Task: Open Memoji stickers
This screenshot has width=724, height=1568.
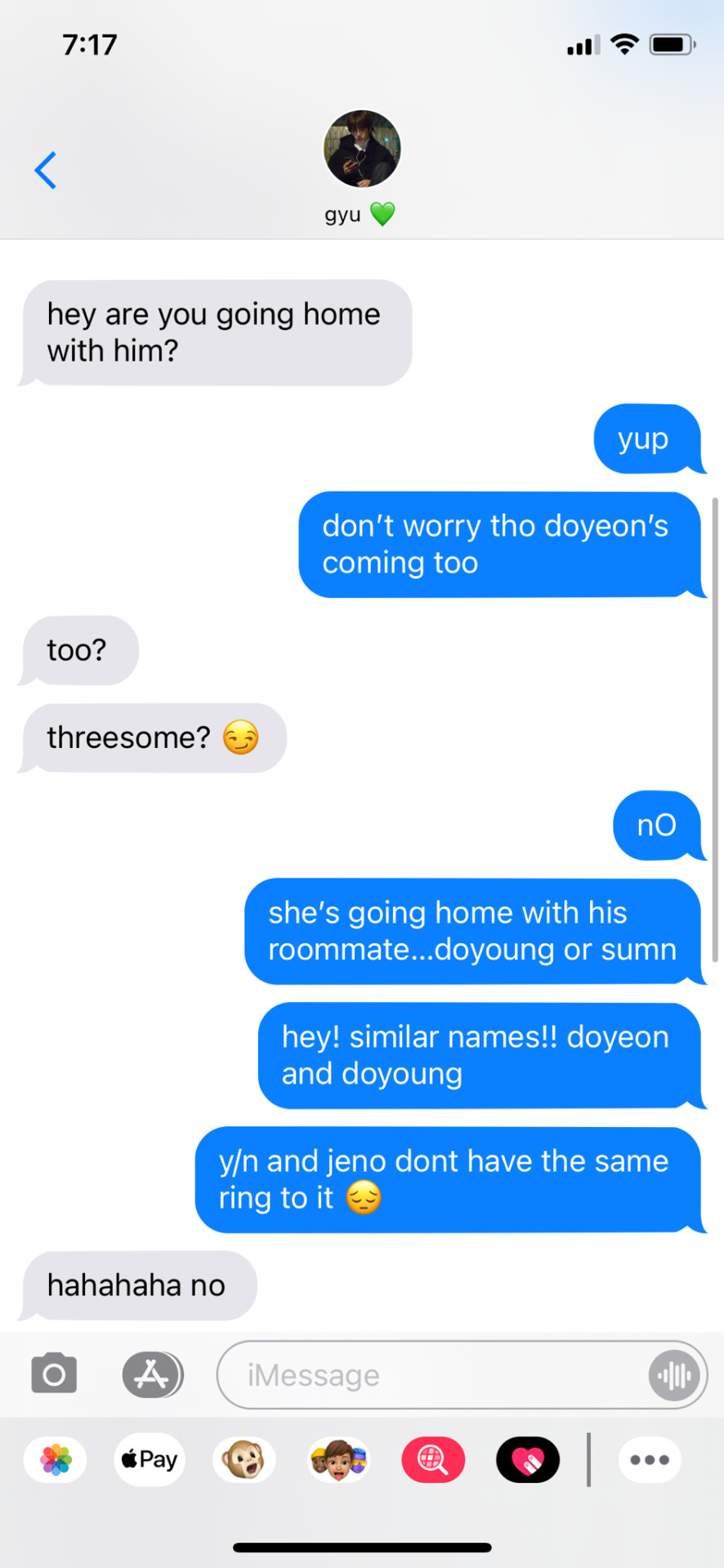Action: click(338, 1459)
